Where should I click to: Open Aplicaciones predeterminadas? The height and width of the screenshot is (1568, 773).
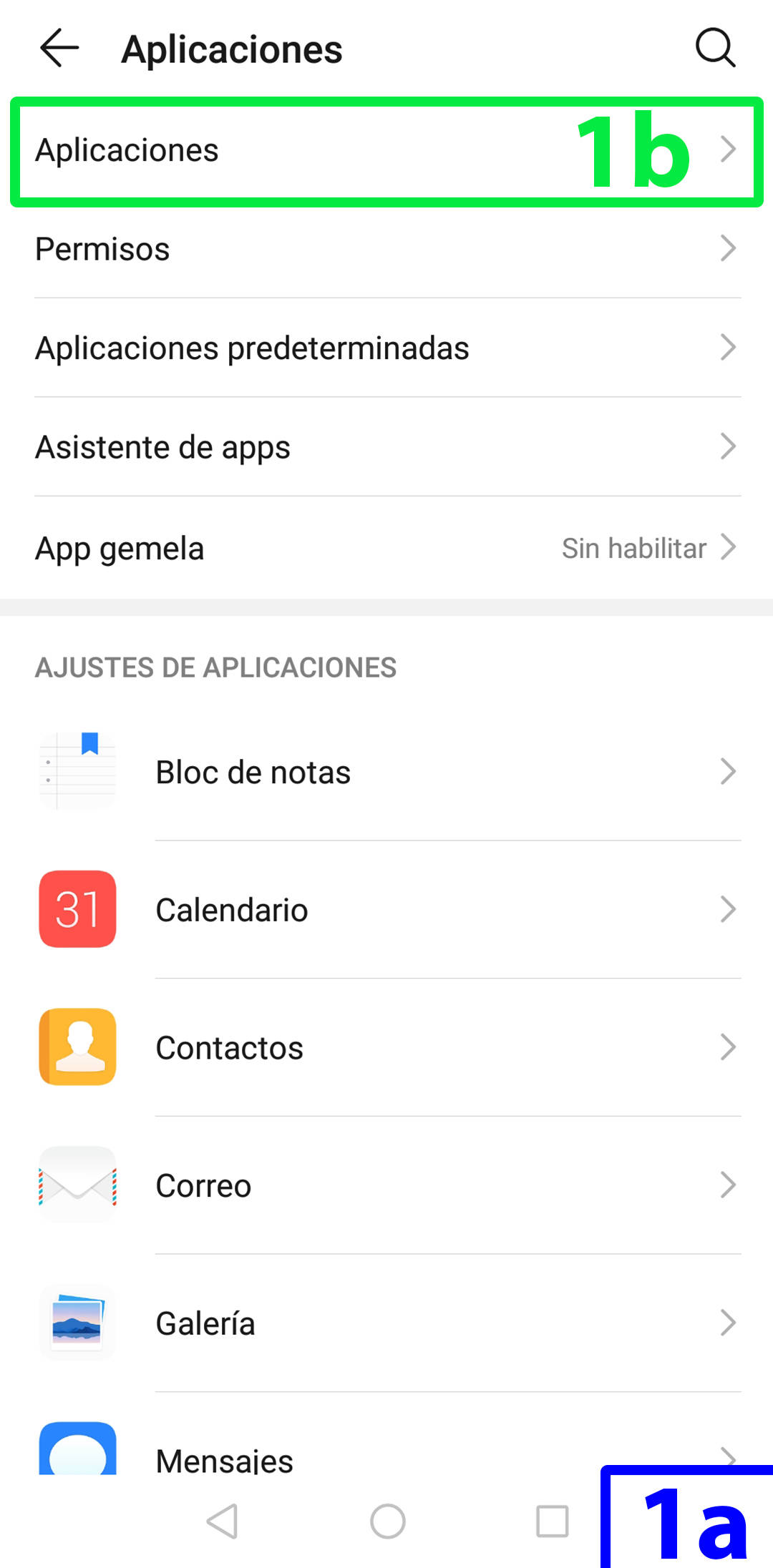pos(386,348)
